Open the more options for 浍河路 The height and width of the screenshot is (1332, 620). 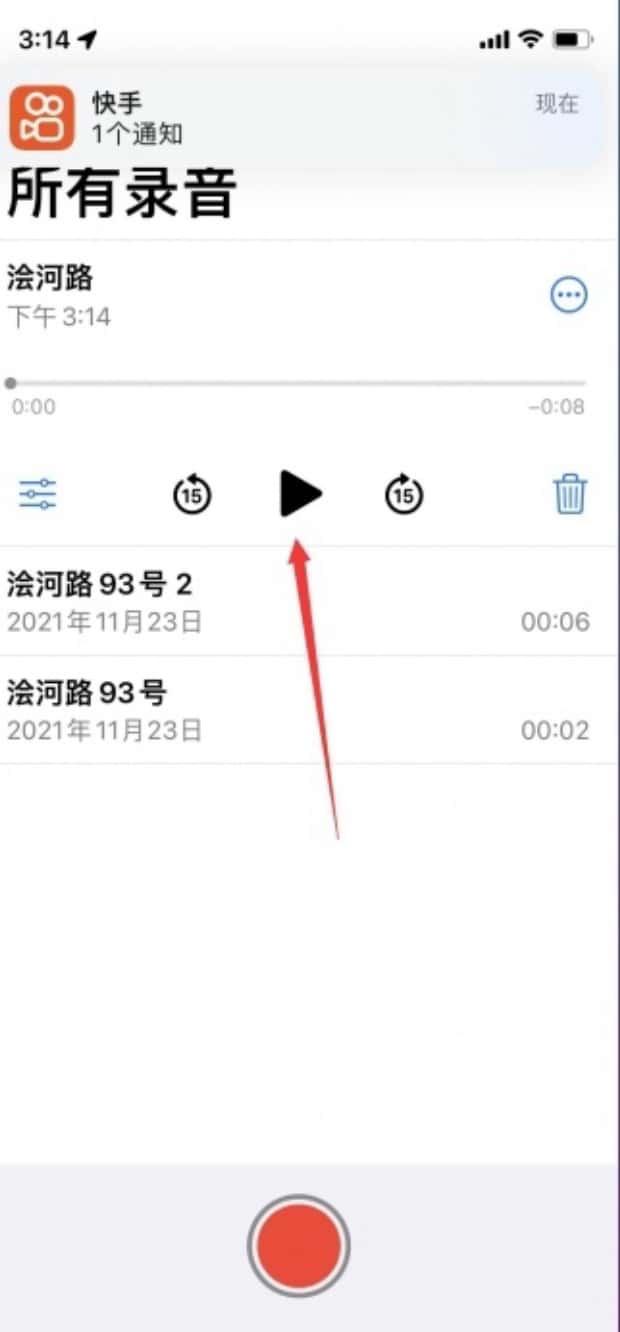[x=569, y=295]
